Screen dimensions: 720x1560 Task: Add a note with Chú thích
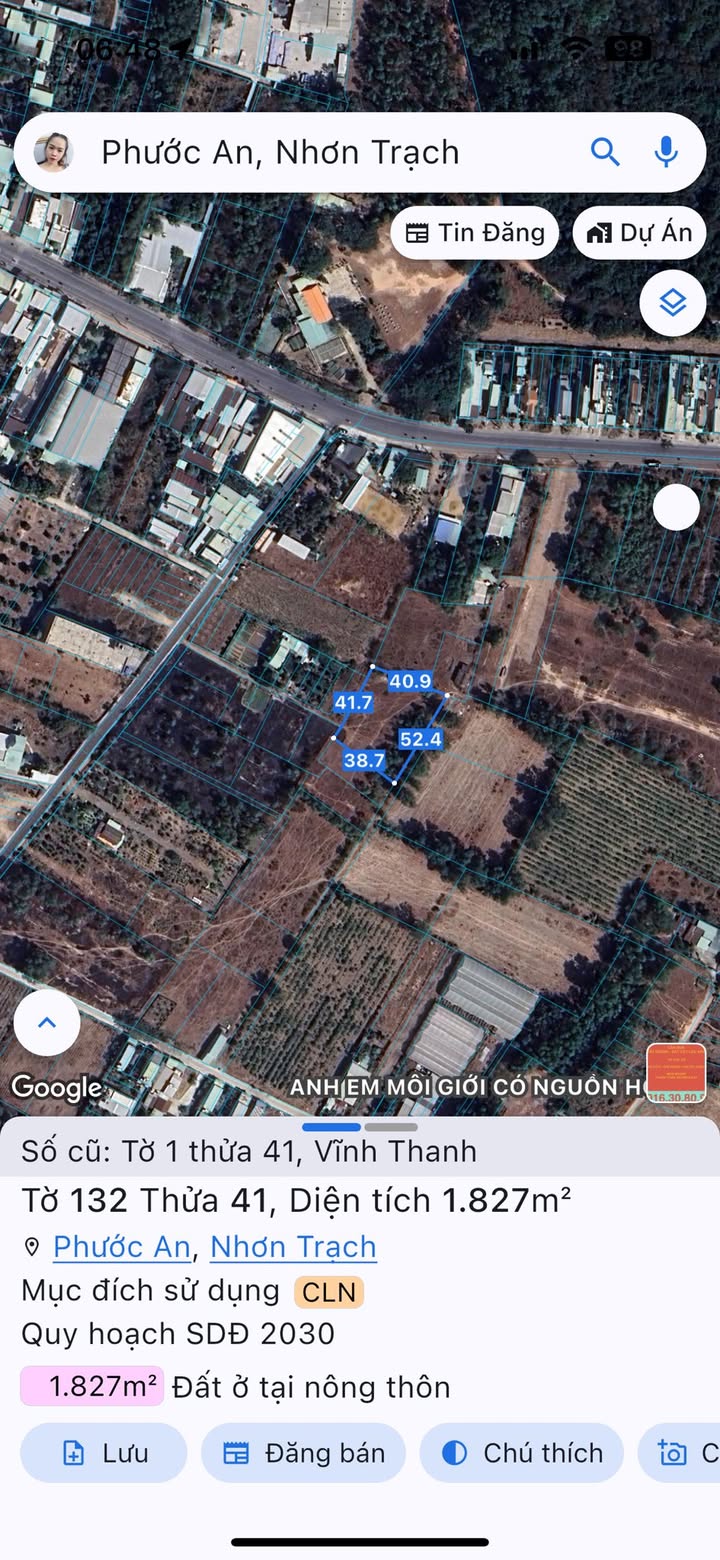coord(522,1453)
